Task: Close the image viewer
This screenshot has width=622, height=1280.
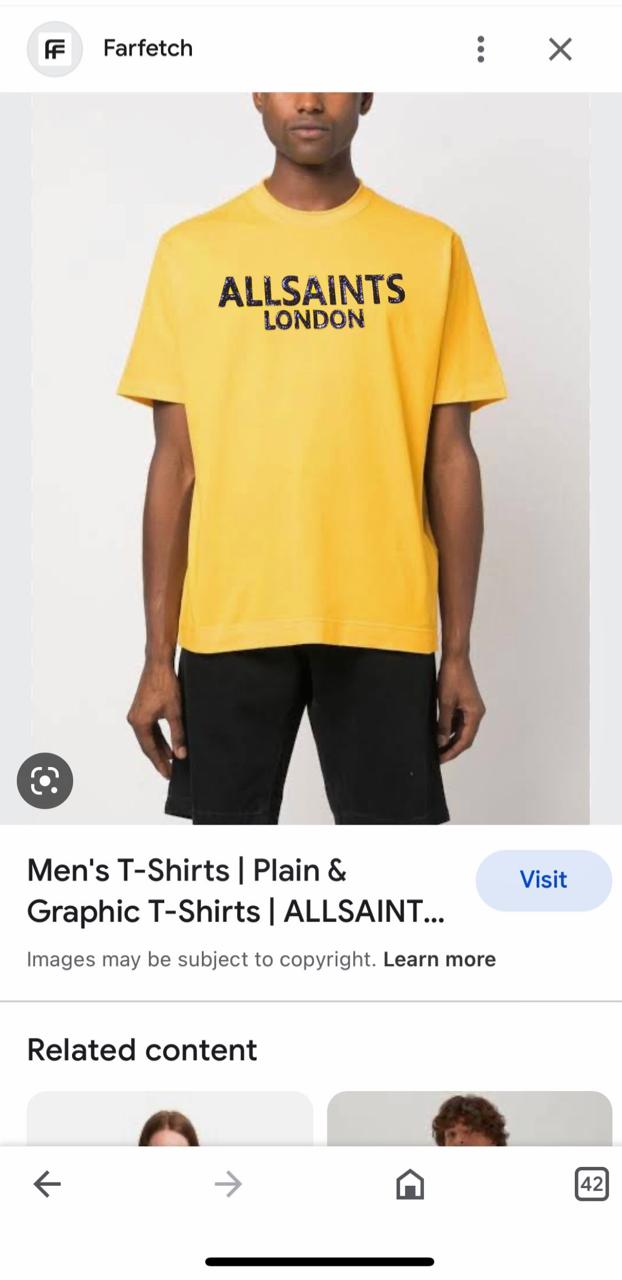Action: [560, 49]
